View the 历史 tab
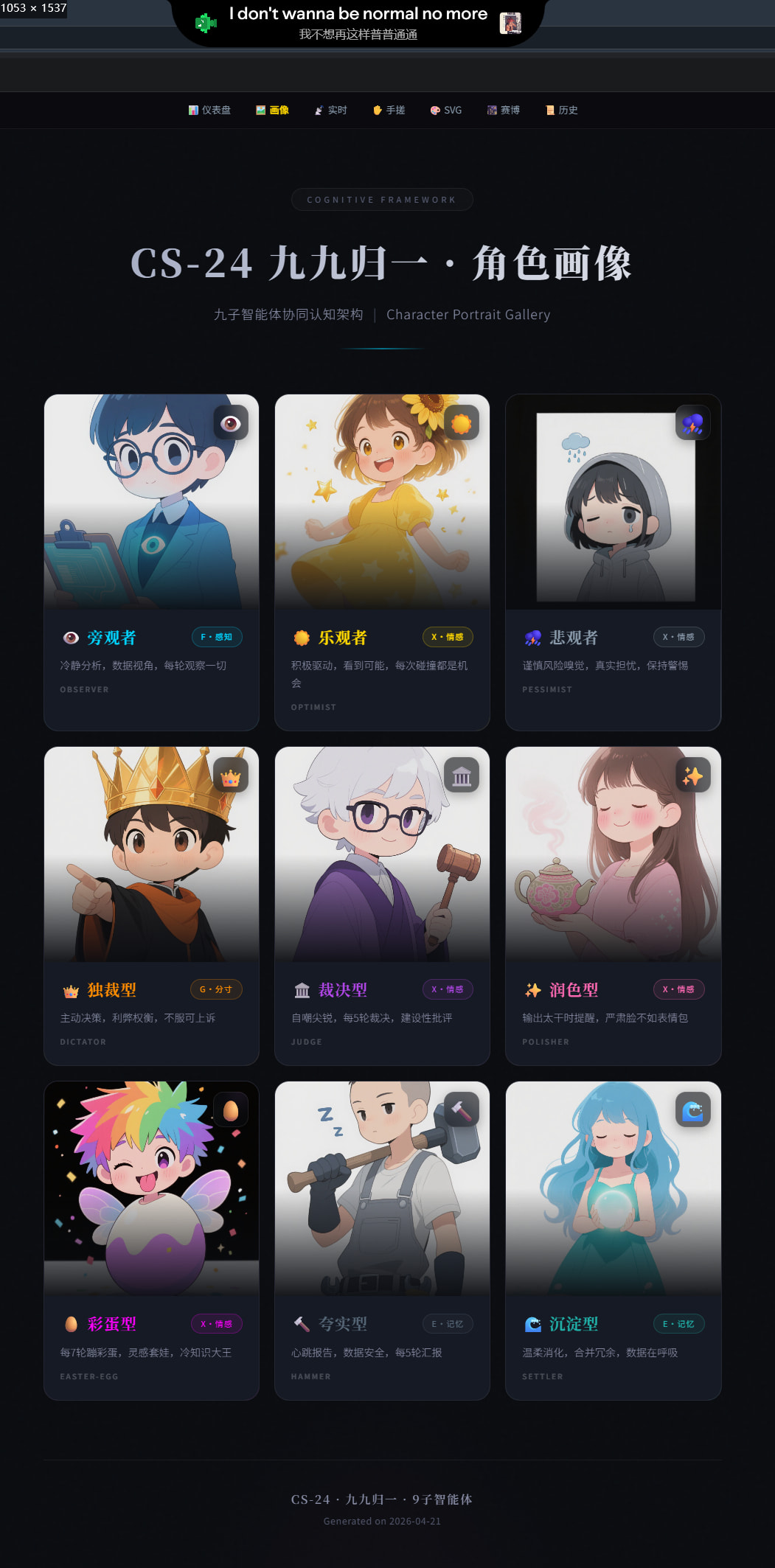The width and height of the screenshot is (775, 1568). (x=562, y=111)
